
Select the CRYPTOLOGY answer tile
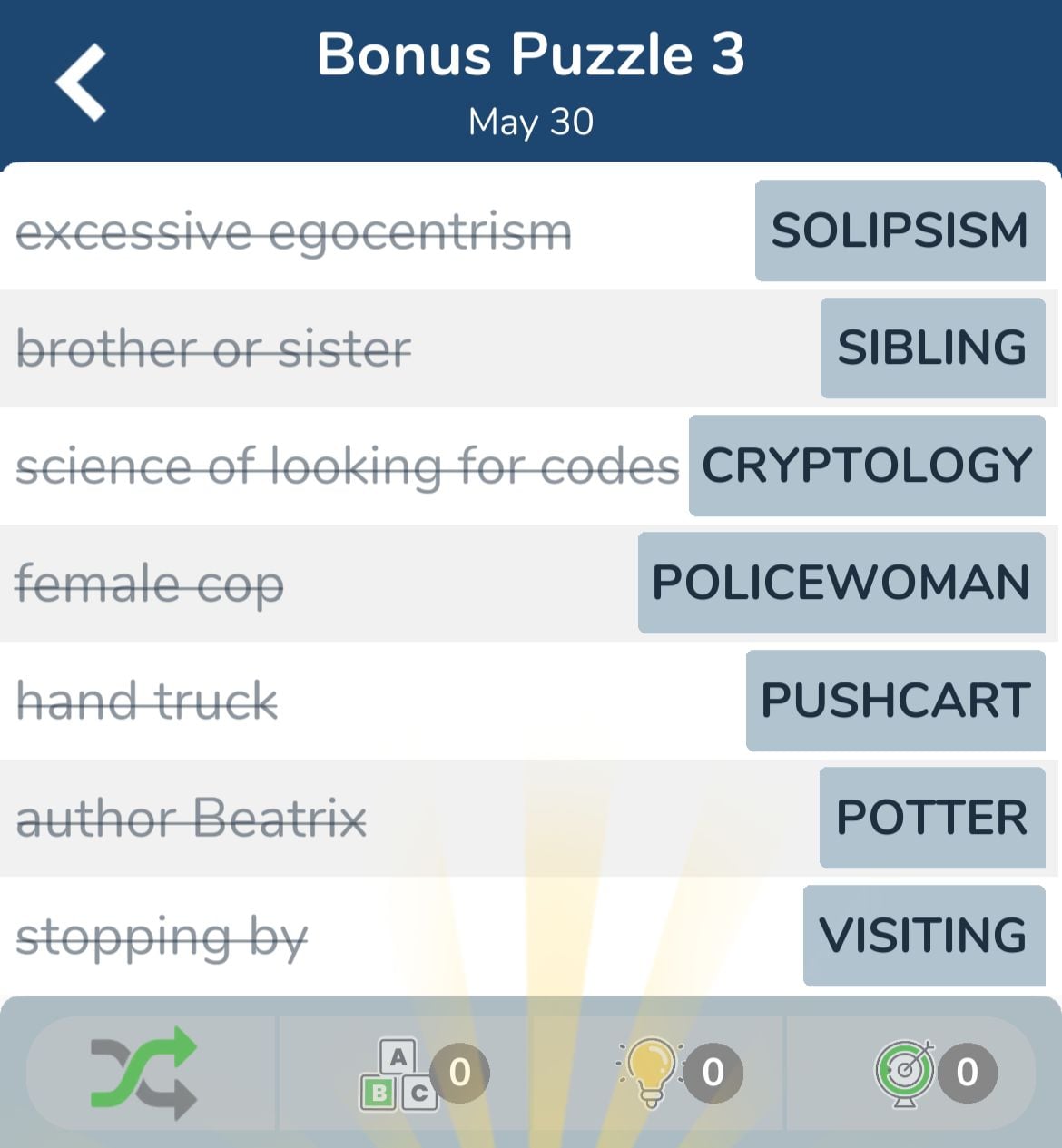[867, 466]
